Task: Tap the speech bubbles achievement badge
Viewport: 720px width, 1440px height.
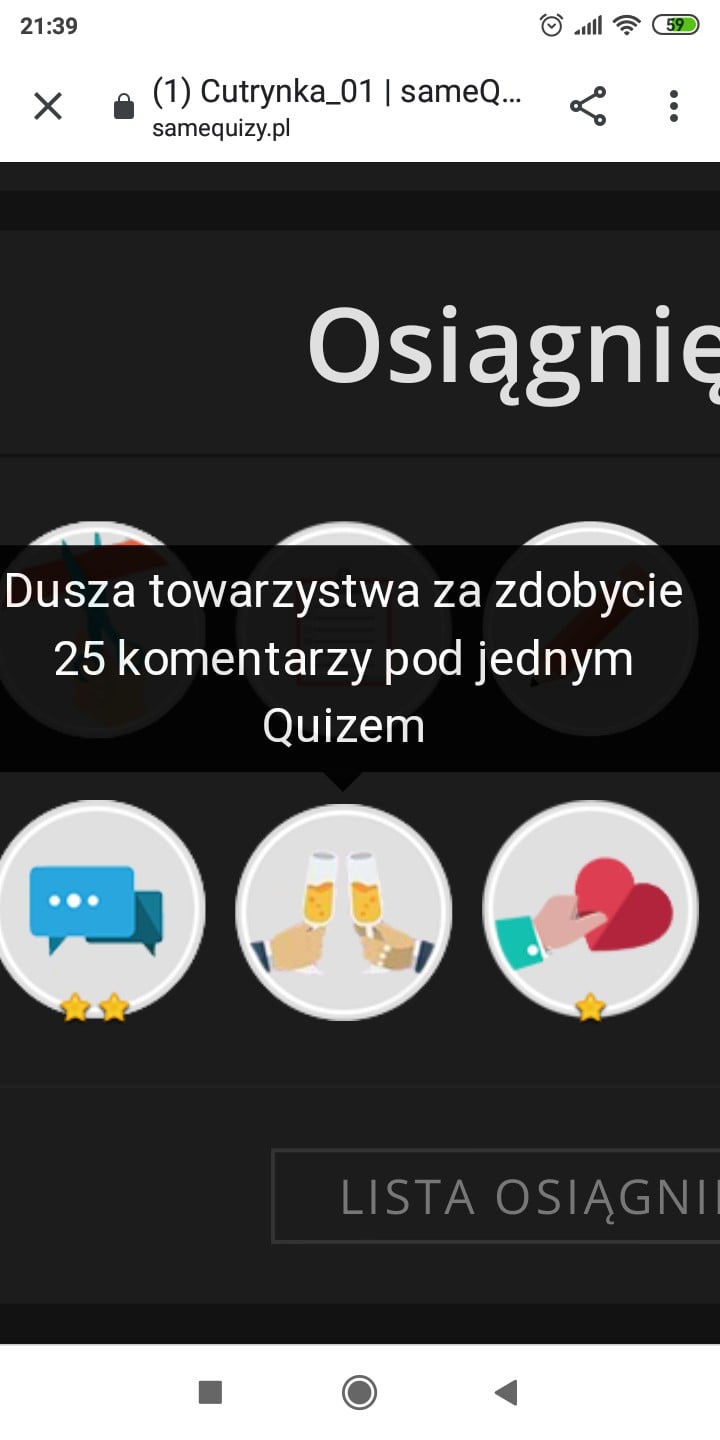Action: click(x=96, y=910)
